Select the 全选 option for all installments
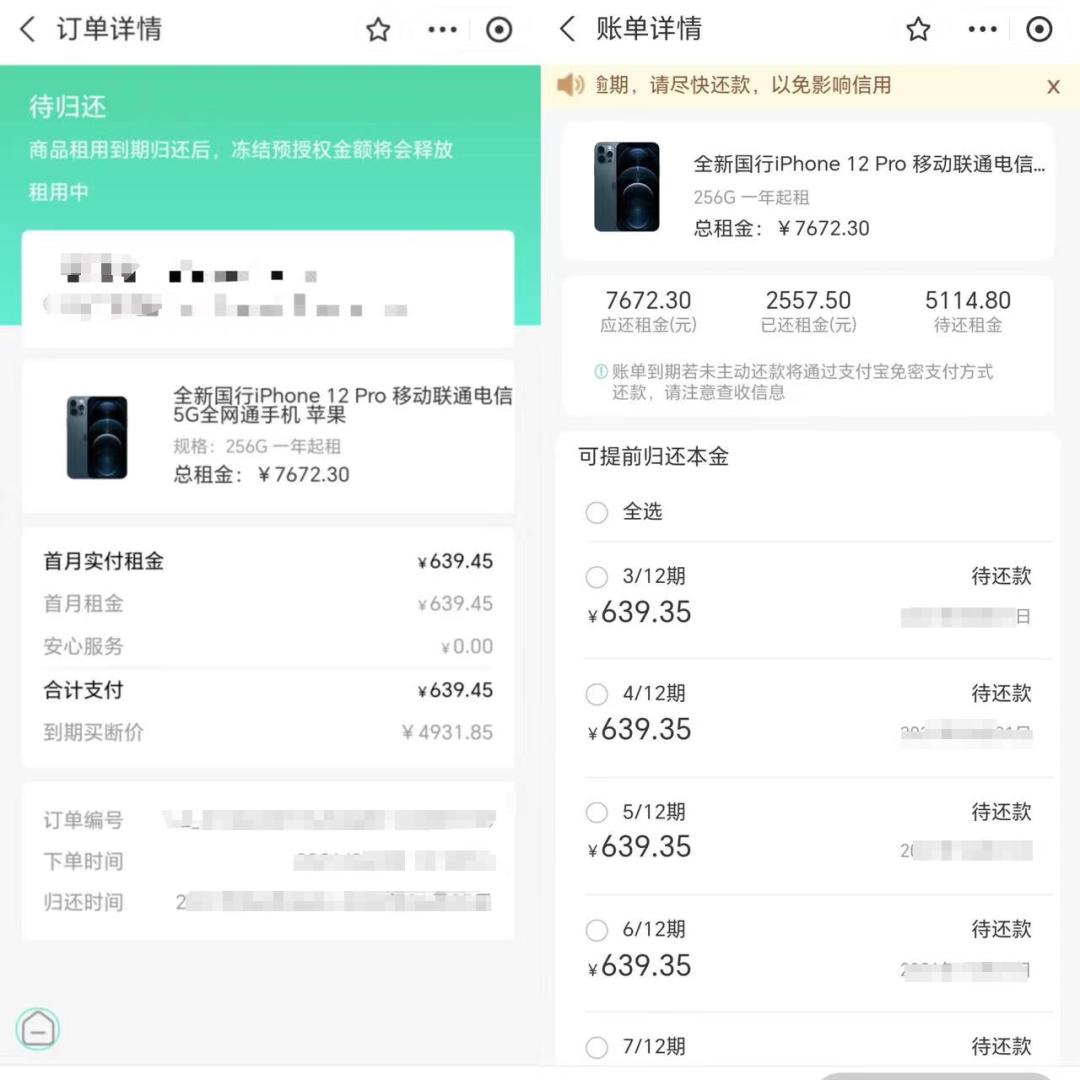1080x1080 pixels. coord(597,513)
